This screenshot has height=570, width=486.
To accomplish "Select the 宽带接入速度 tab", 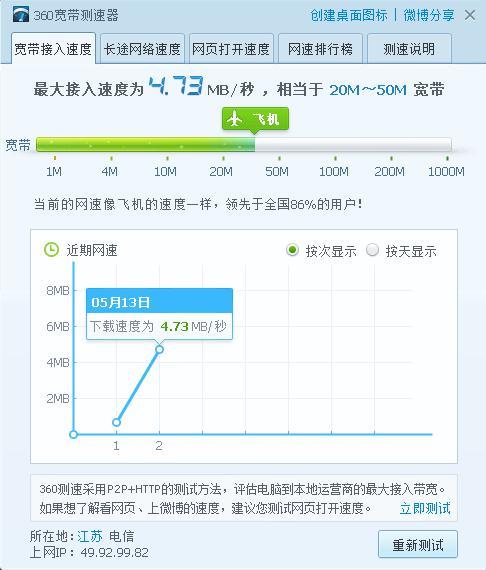I will (53, 49).
